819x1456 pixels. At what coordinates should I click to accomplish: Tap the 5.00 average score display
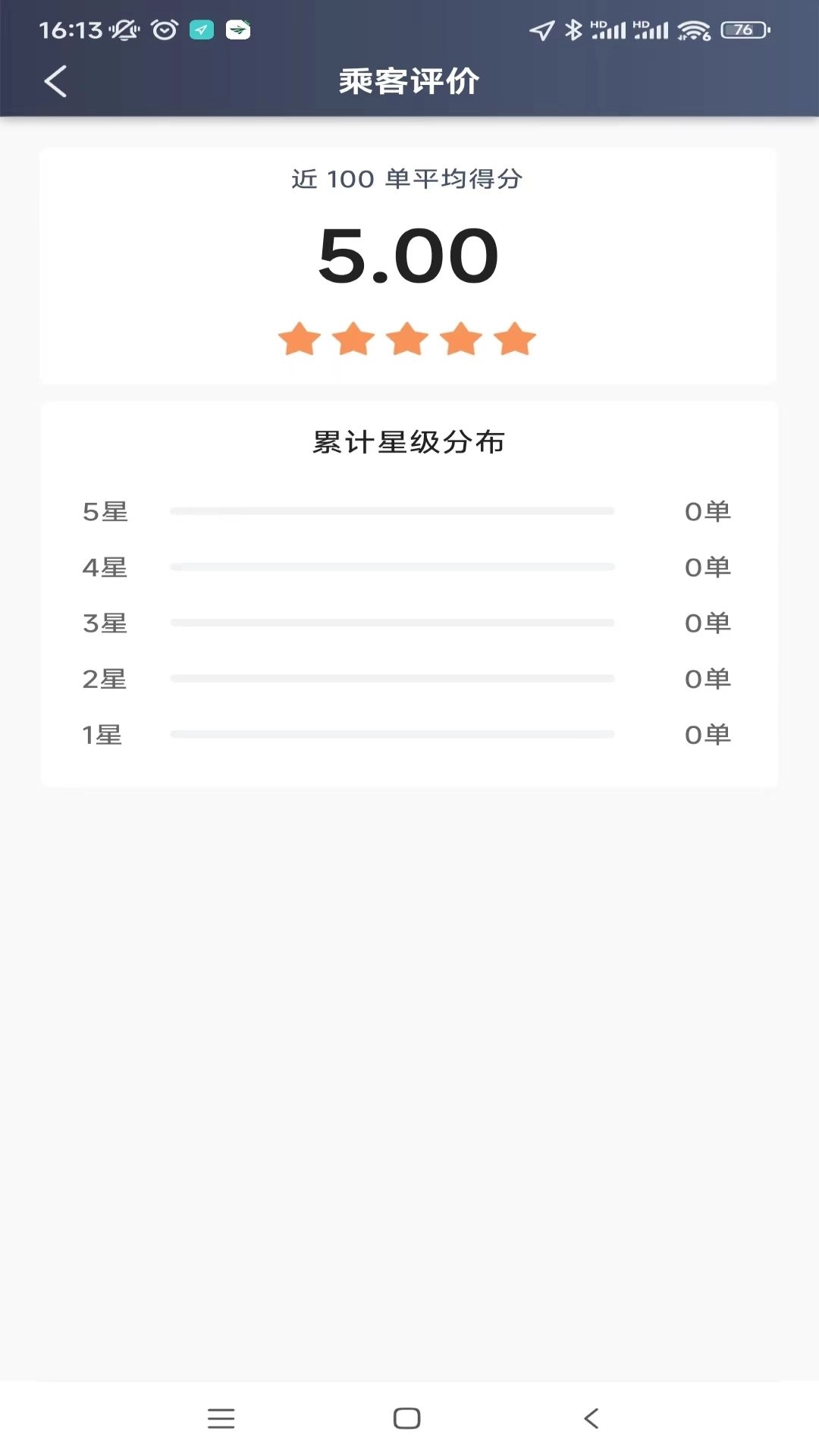(408, 256)
